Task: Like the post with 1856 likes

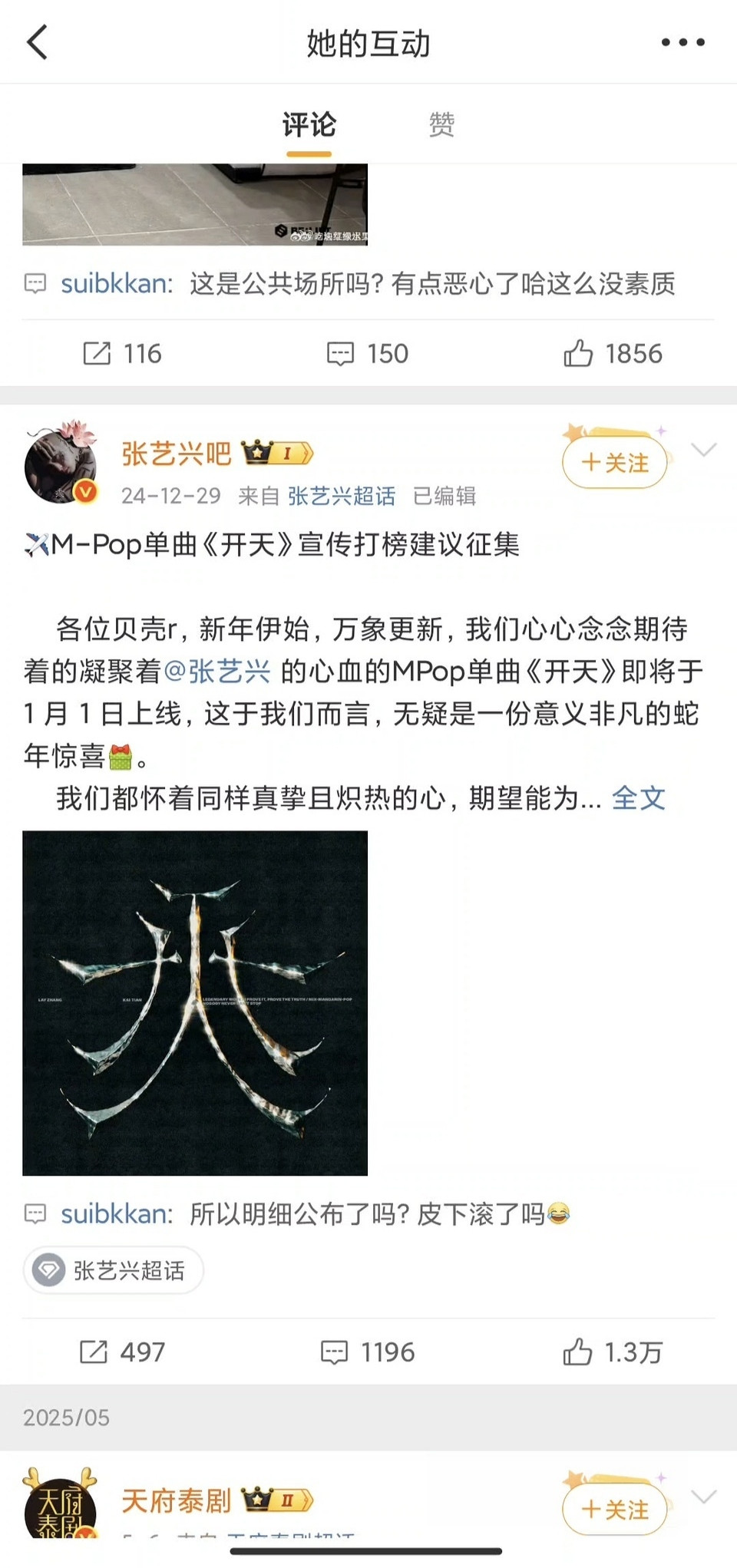Action: [613, 354]
